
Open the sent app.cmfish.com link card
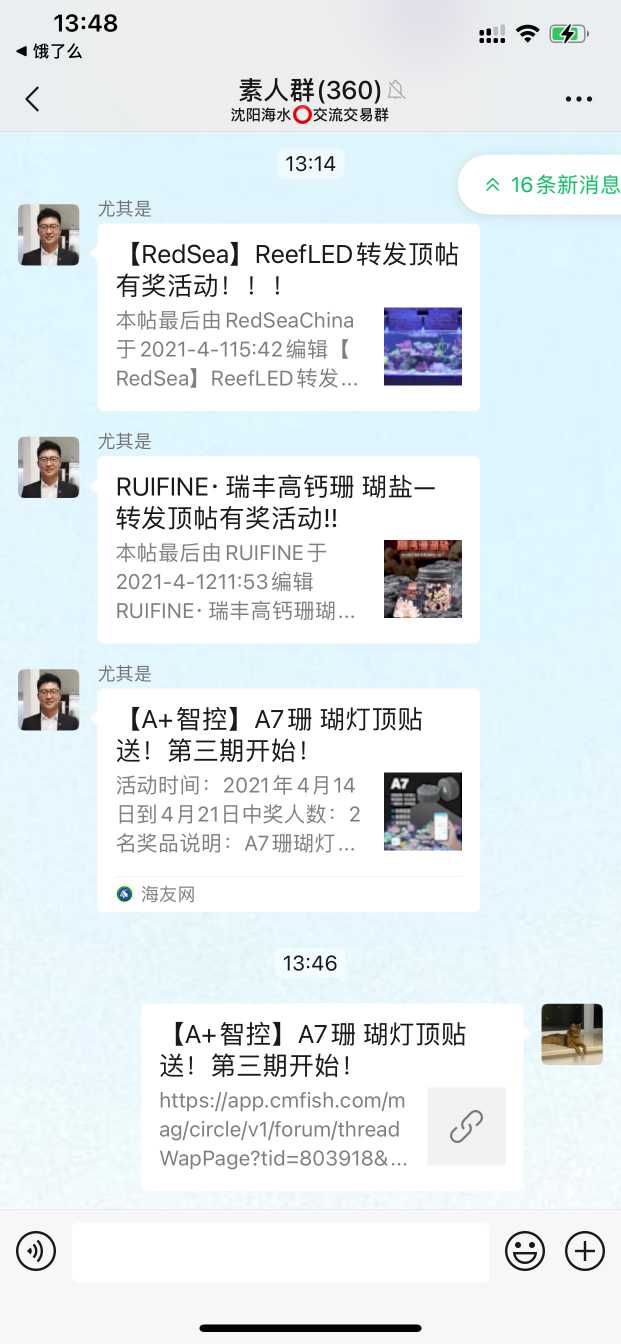pyautogui.click(x=331, y=1097)
